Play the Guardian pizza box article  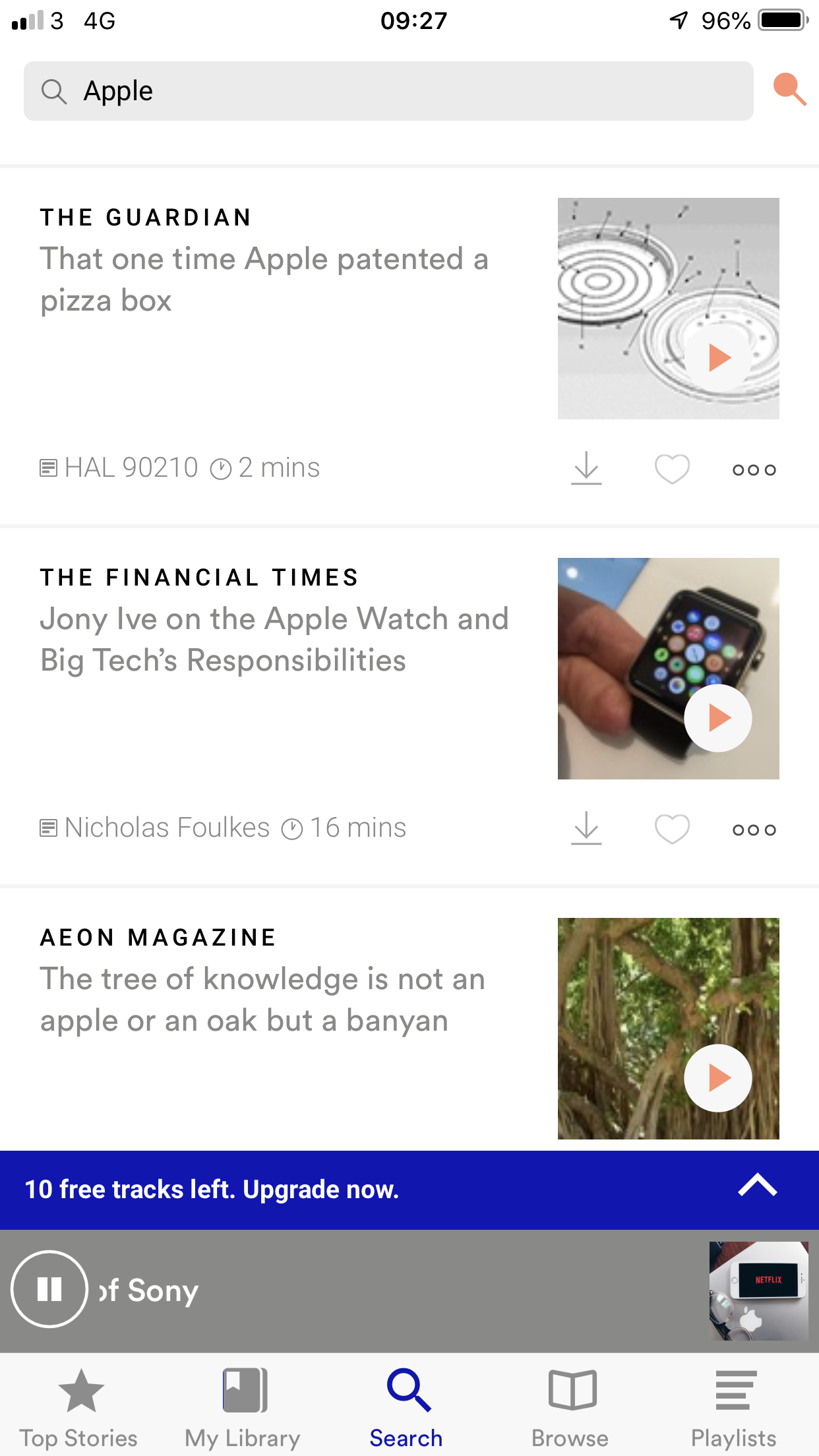tap(718, 358)
